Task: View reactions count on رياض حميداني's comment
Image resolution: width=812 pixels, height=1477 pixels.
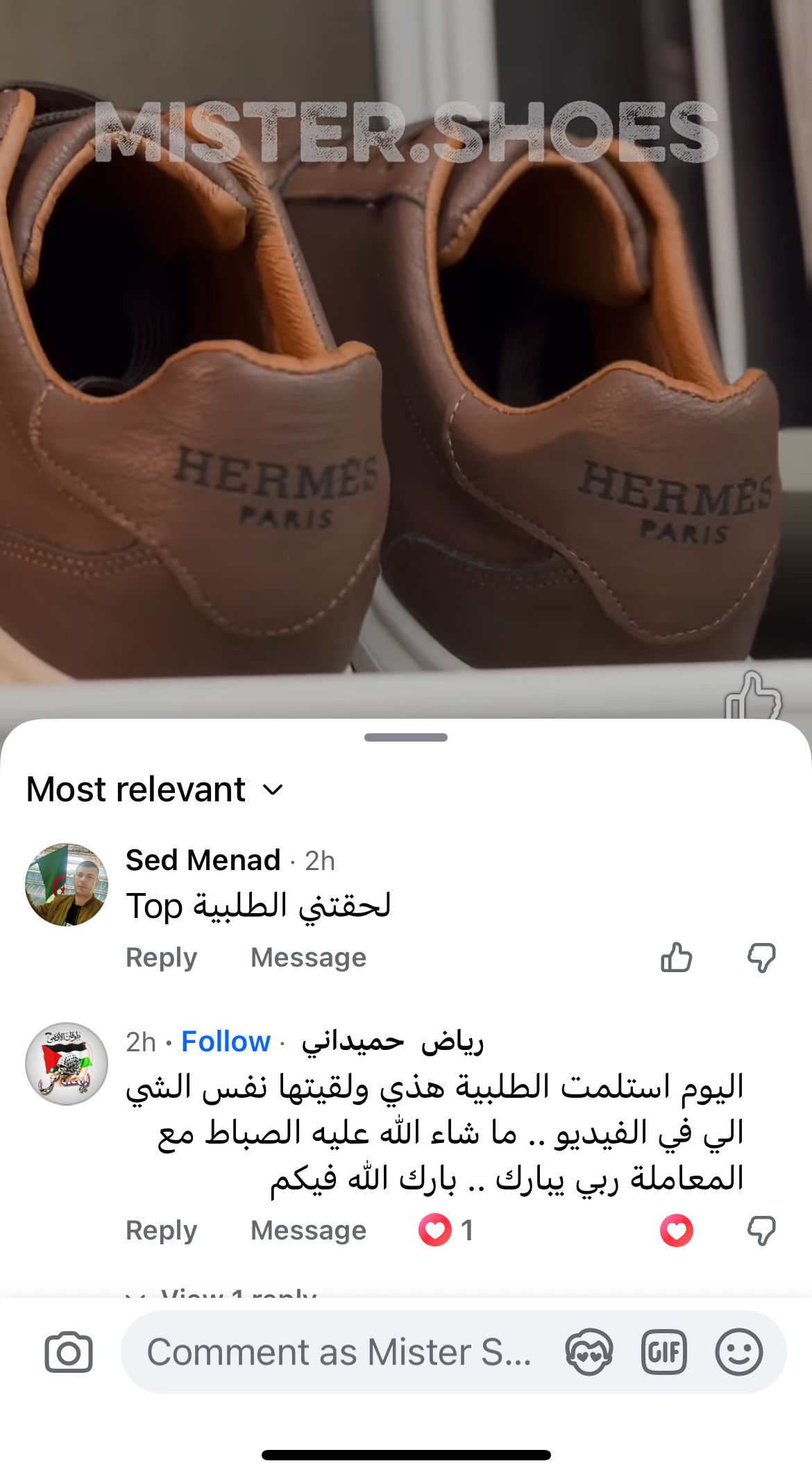Action: coord(447,1230)
